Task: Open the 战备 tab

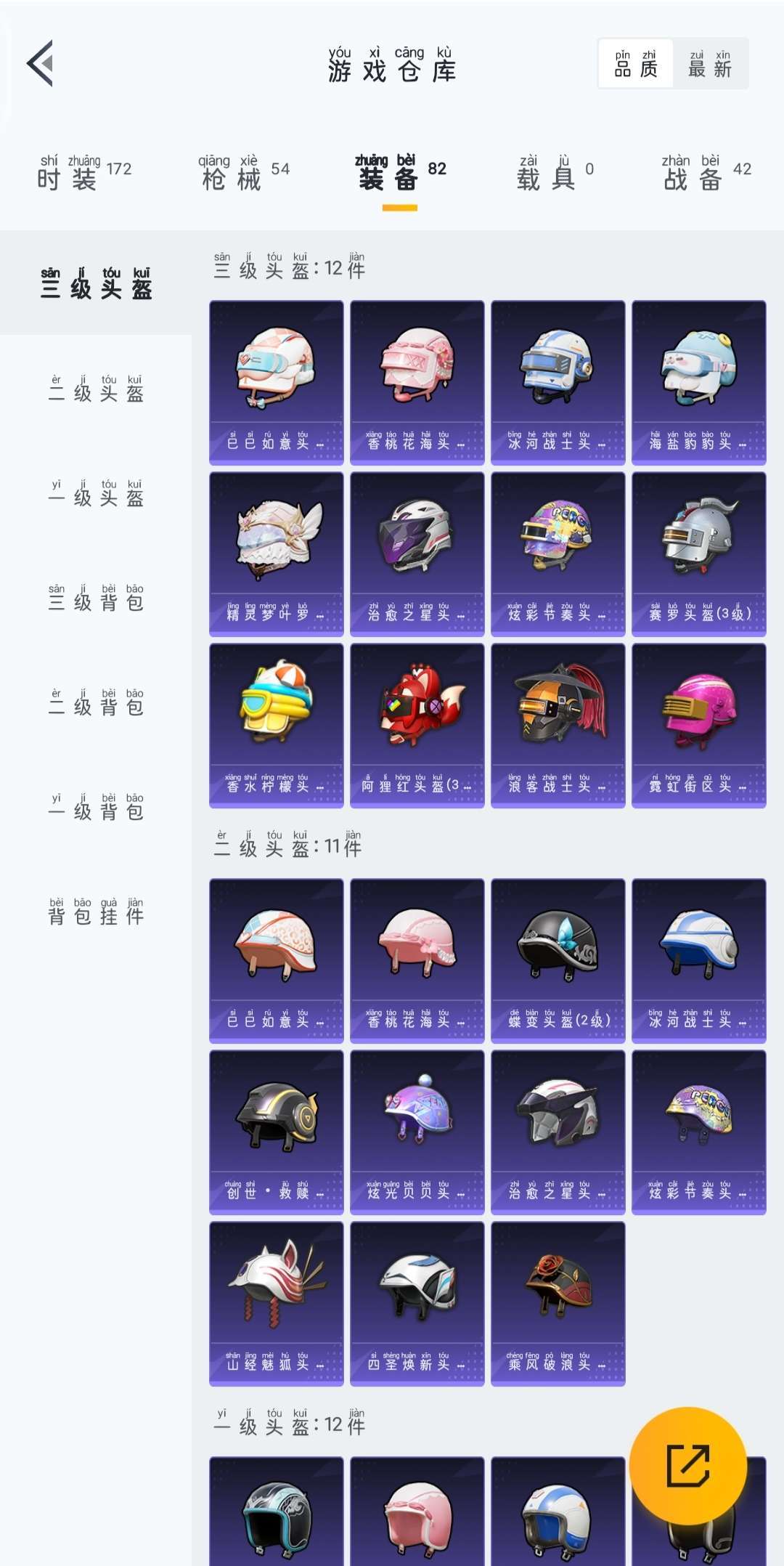Action: (x=707, y=172)
